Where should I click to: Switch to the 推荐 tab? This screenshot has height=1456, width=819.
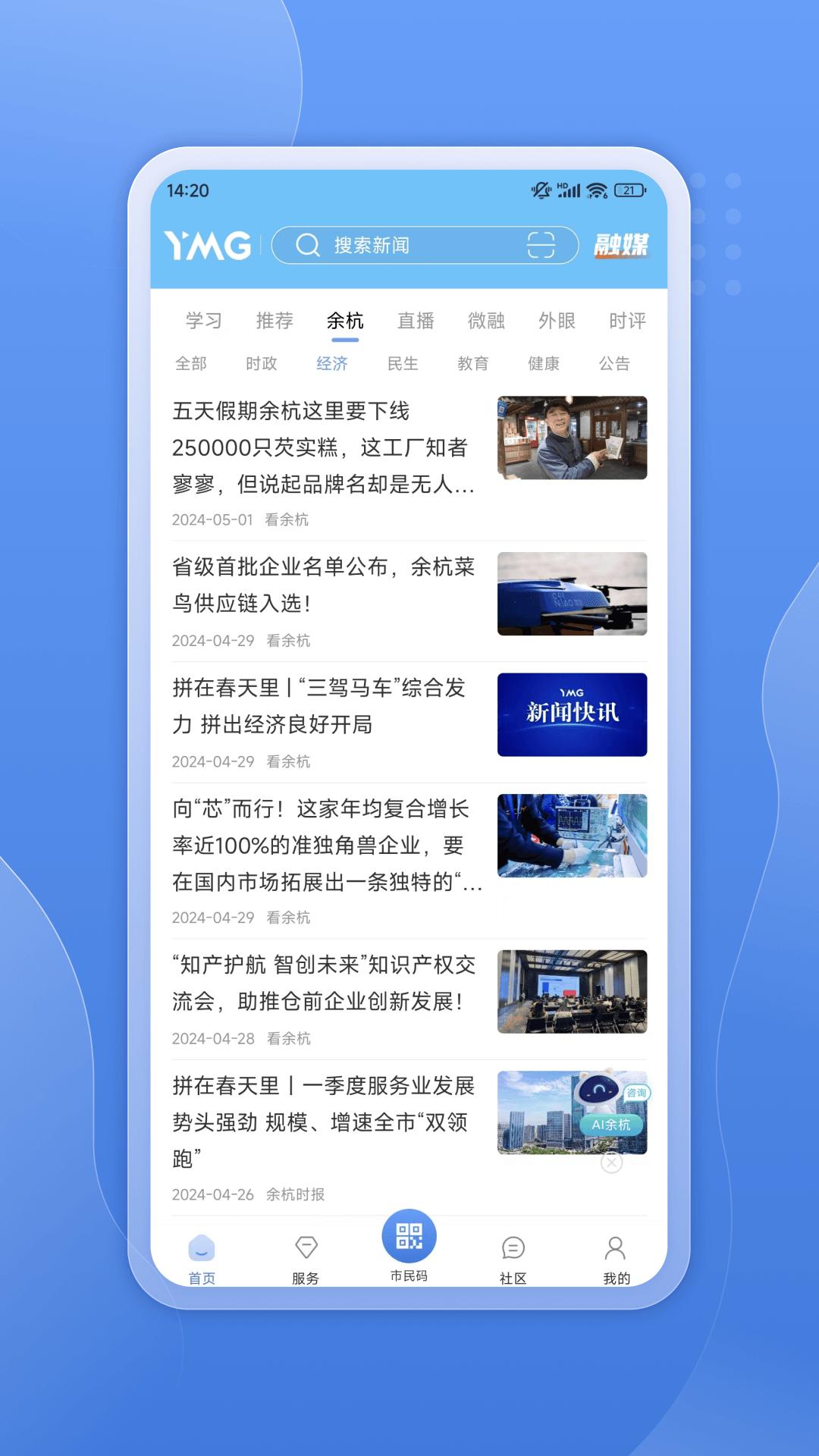275,320
